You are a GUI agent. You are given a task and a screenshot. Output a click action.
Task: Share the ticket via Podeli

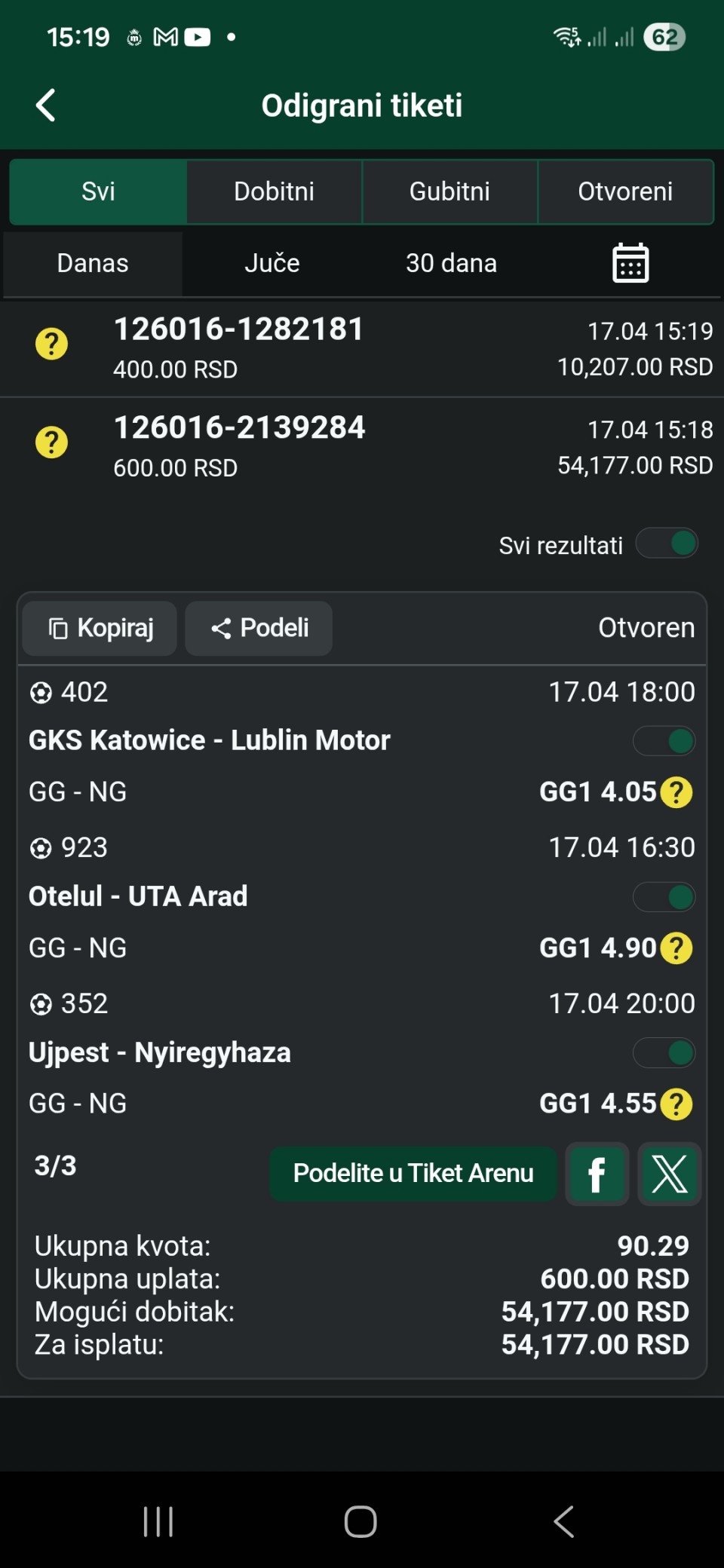(x=259, y=628)
